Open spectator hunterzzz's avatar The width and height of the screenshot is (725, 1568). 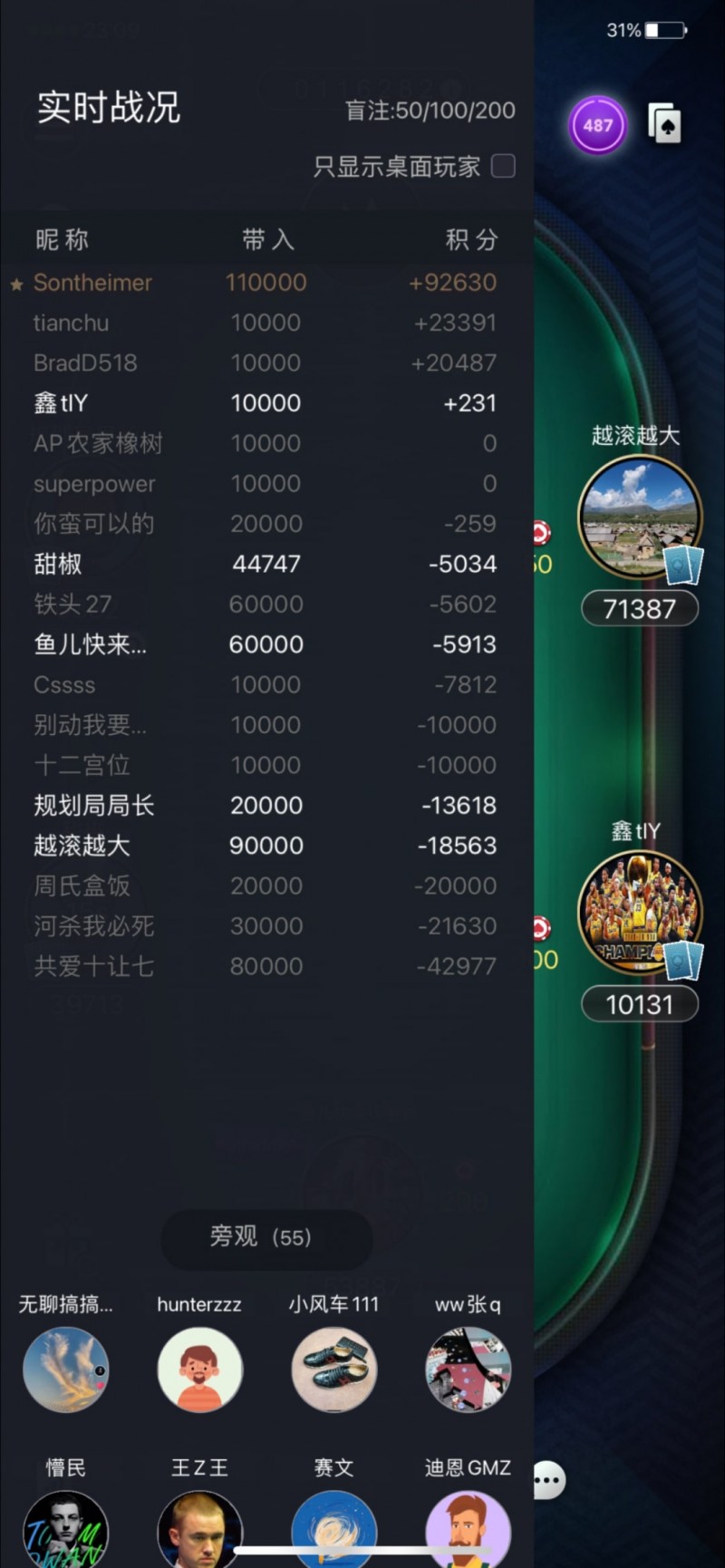(x=199, y=1369)
